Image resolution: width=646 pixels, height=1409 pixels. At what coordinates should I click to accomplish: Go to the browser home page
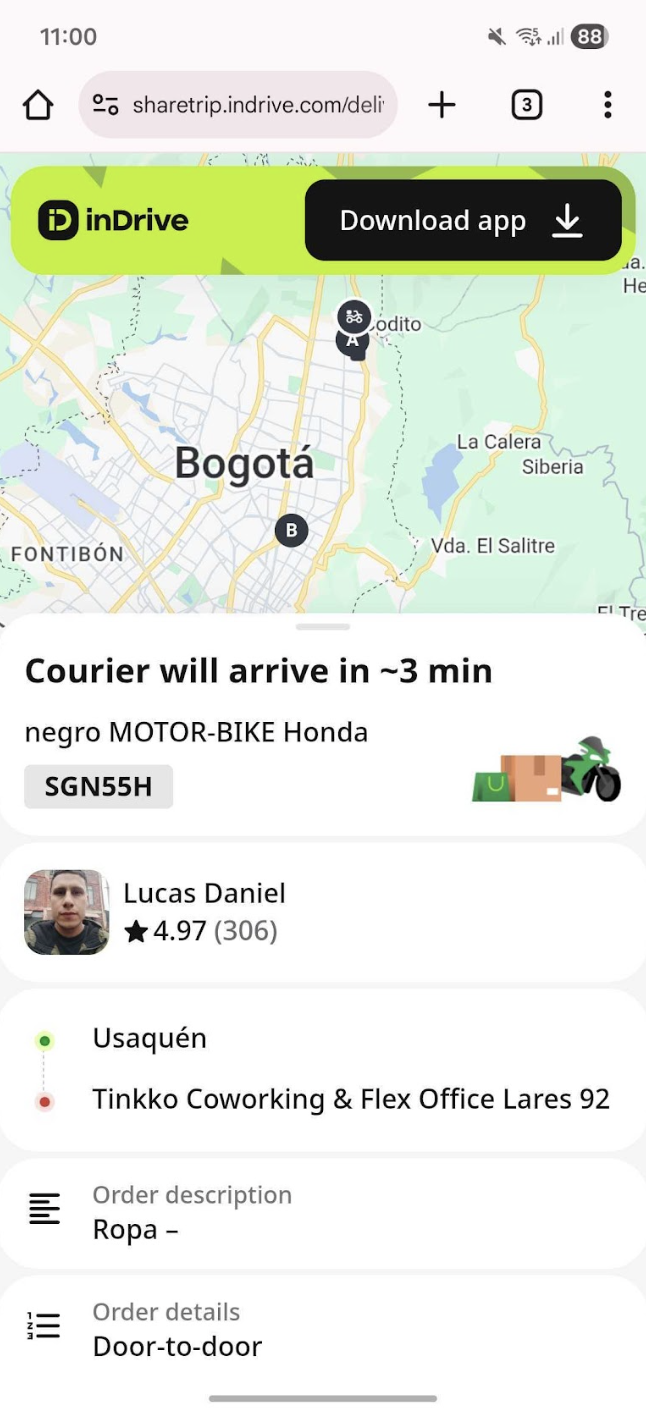point(38,105)
